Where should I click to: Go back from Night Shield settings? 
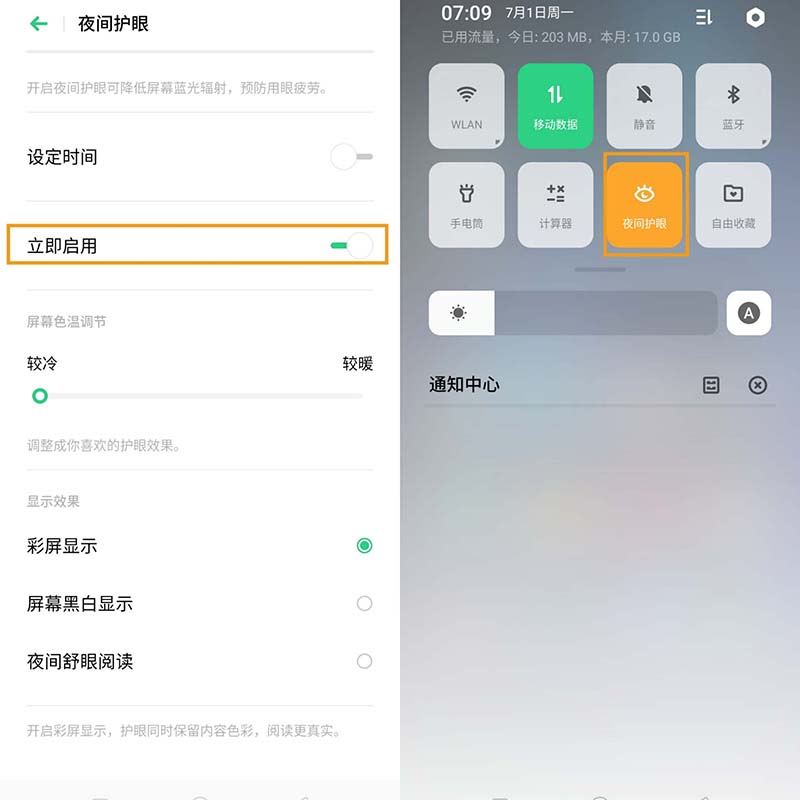39,23
